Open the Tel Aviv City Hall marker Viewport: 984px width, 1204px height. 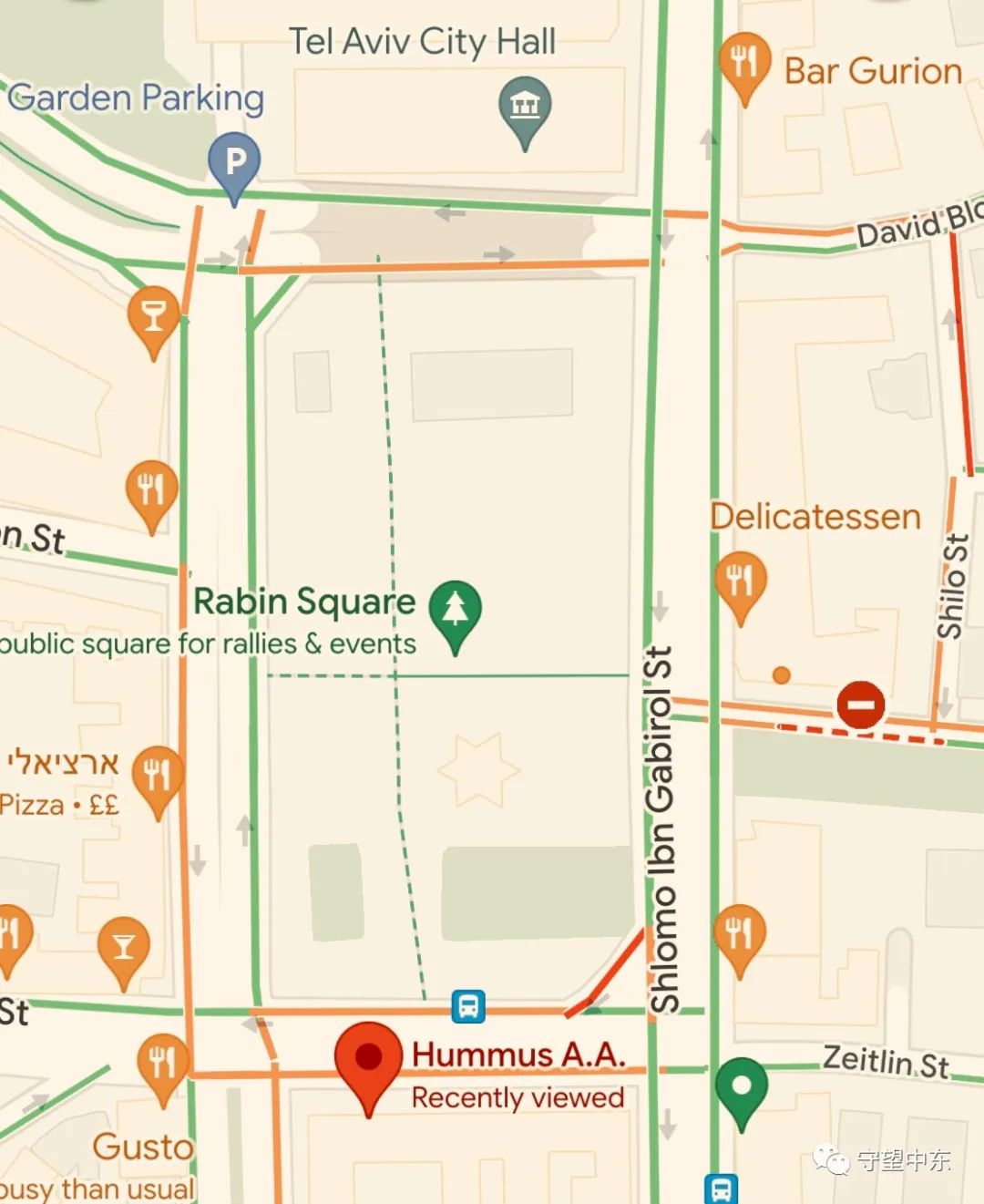click(525, 107)
